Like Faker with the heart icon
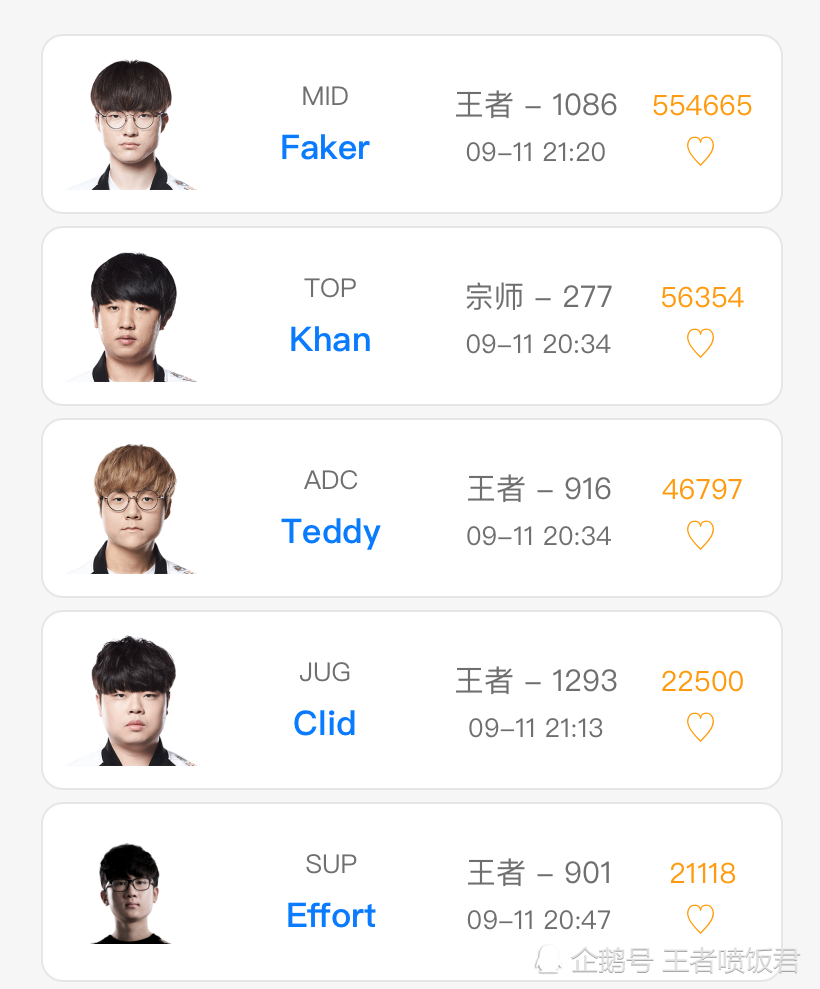The image size is (820, 989). 700,152
